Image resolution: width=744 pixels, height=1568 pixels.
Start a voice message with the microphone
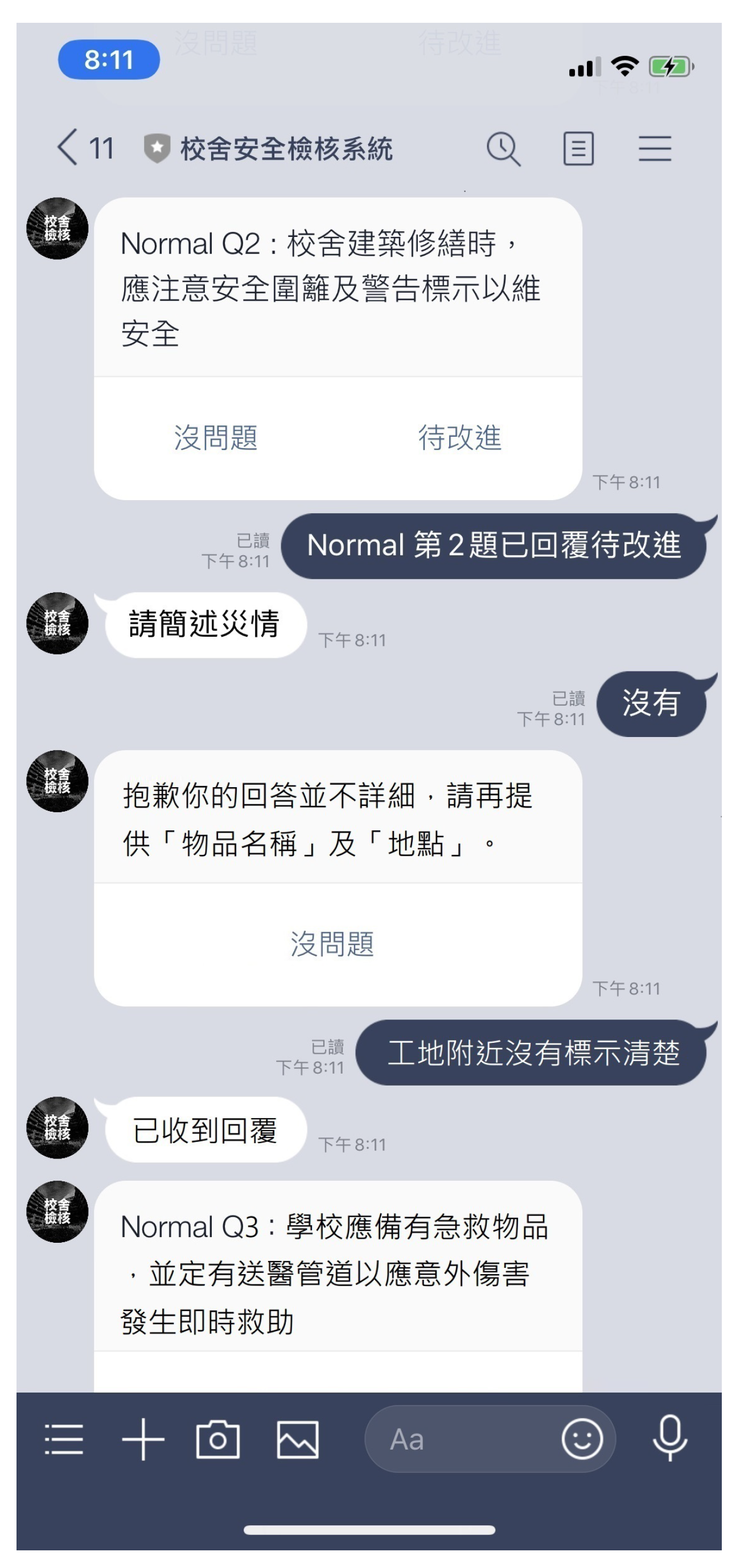click(x=669, y=1439)
